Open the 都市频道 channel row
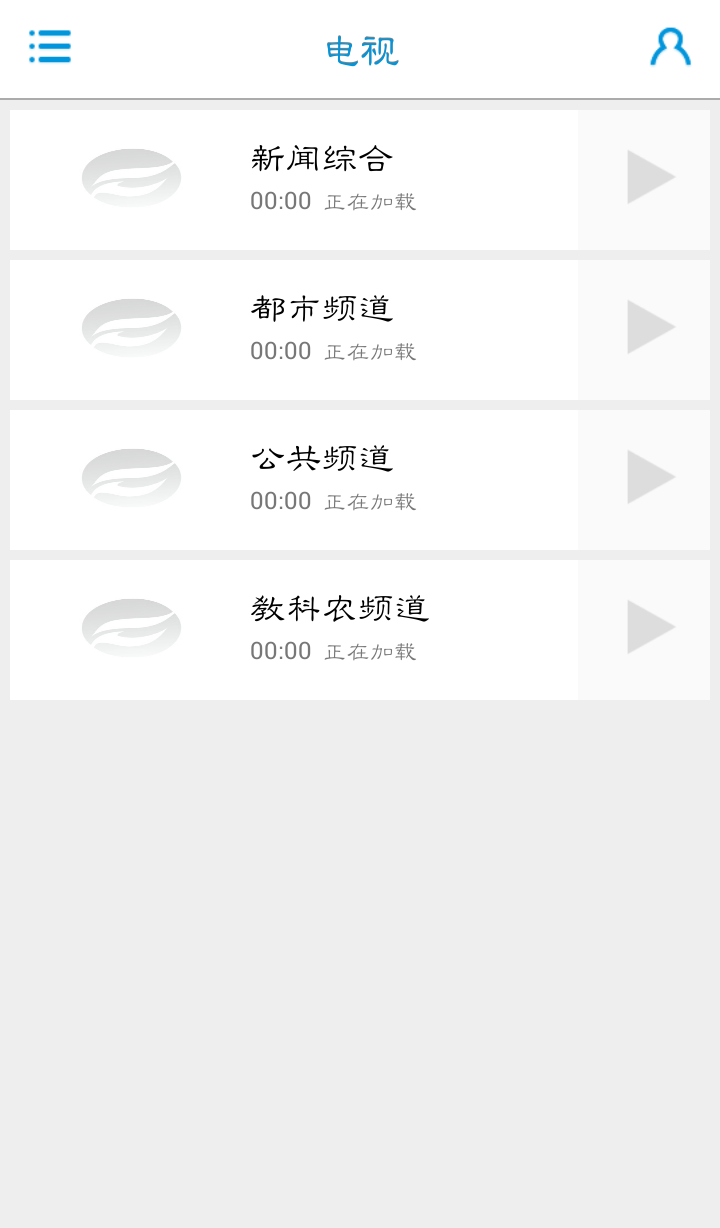This screenshot has width=720, height=1228. pyautogui.click(x=320, y=330)
